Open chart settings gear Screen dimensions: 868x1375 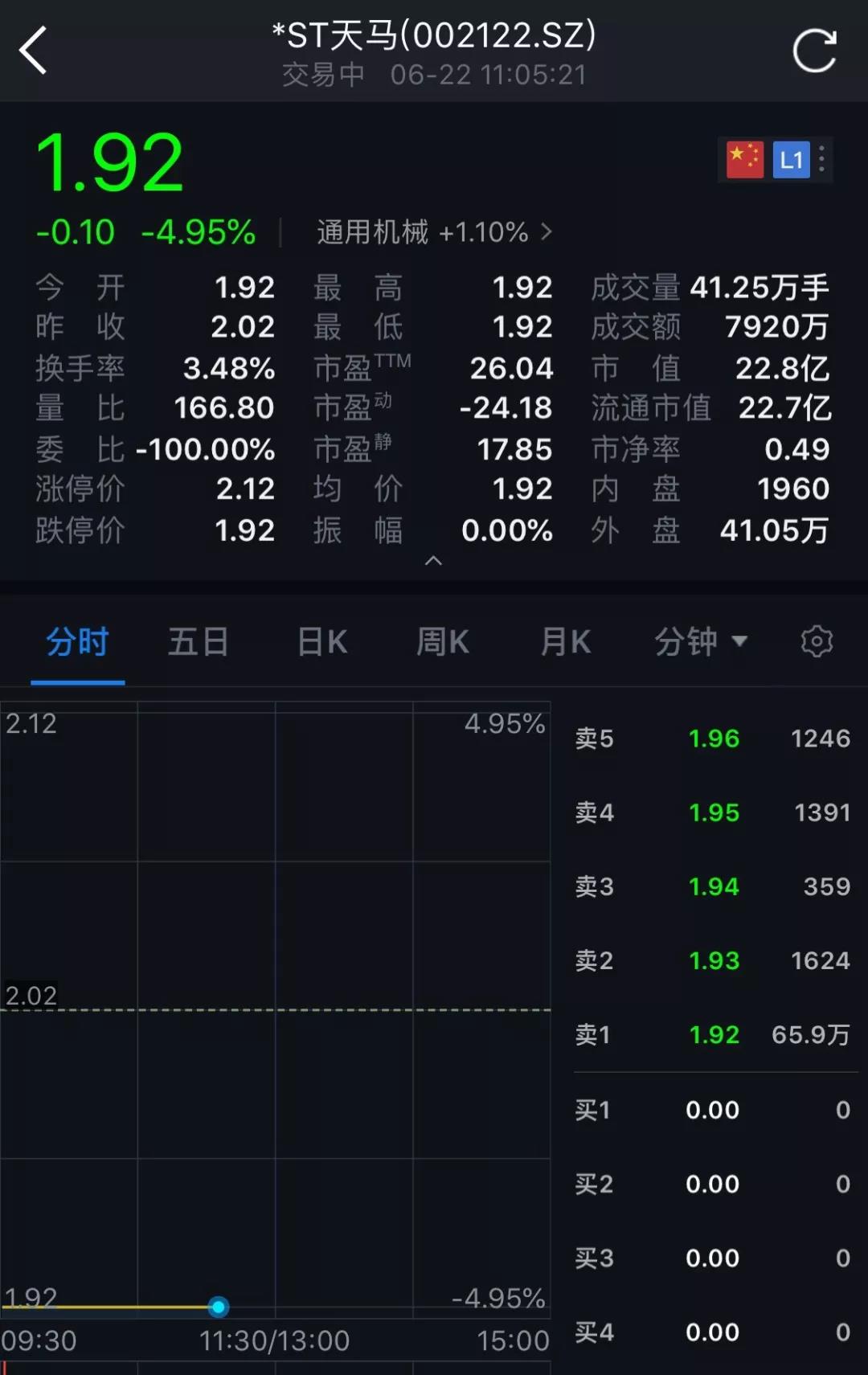[817, 641]
